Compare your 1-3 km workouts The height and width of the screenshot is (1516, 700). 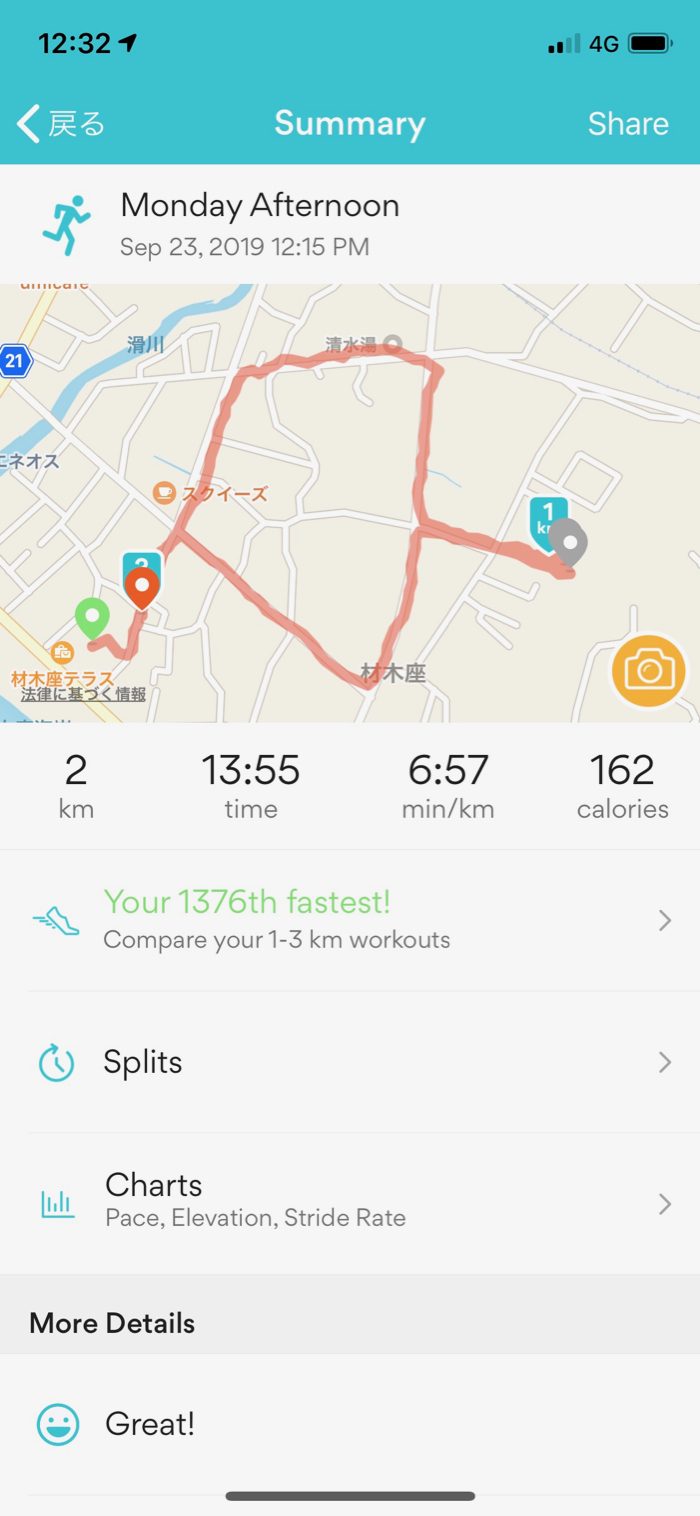[350, 920]
